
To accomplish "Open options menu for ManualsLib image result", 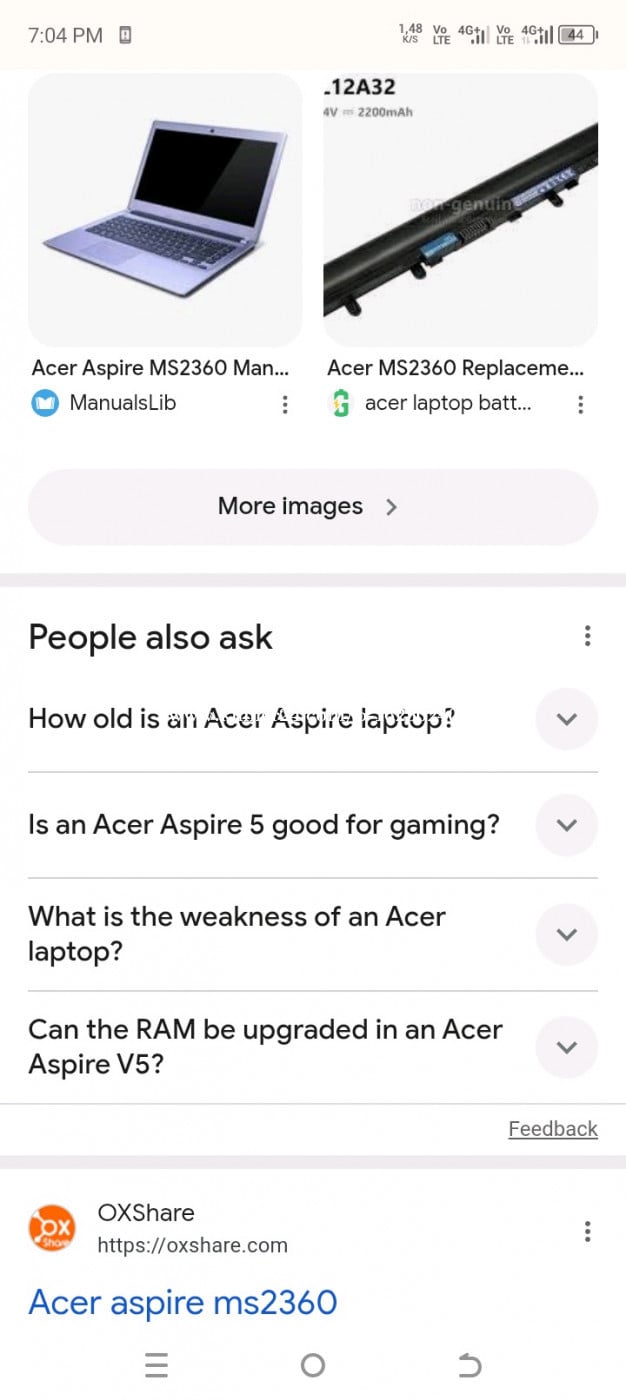I will point(285,404).
